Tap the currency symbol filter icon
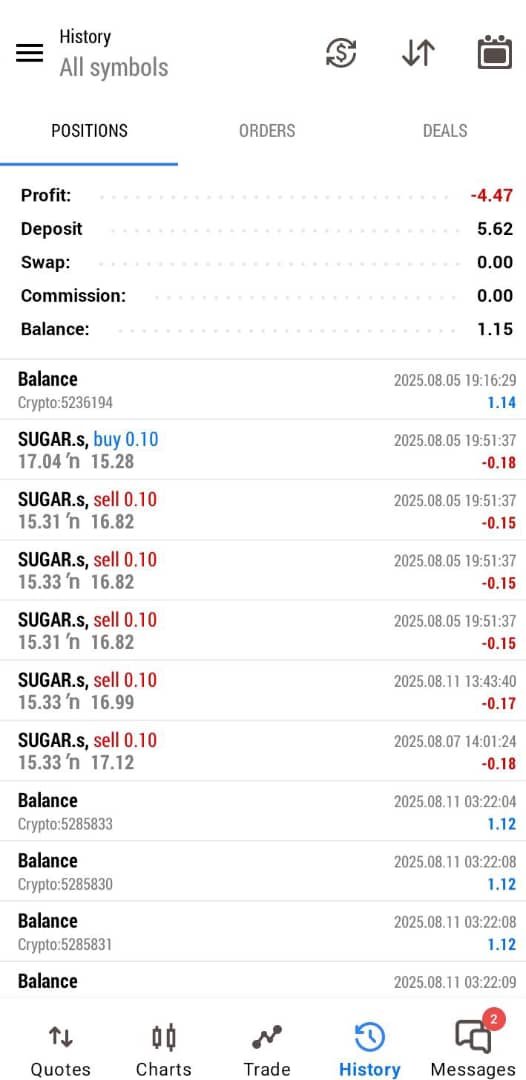Image resolution: width=526 pixels, height=1080 pixels. [x=341, y=53]
